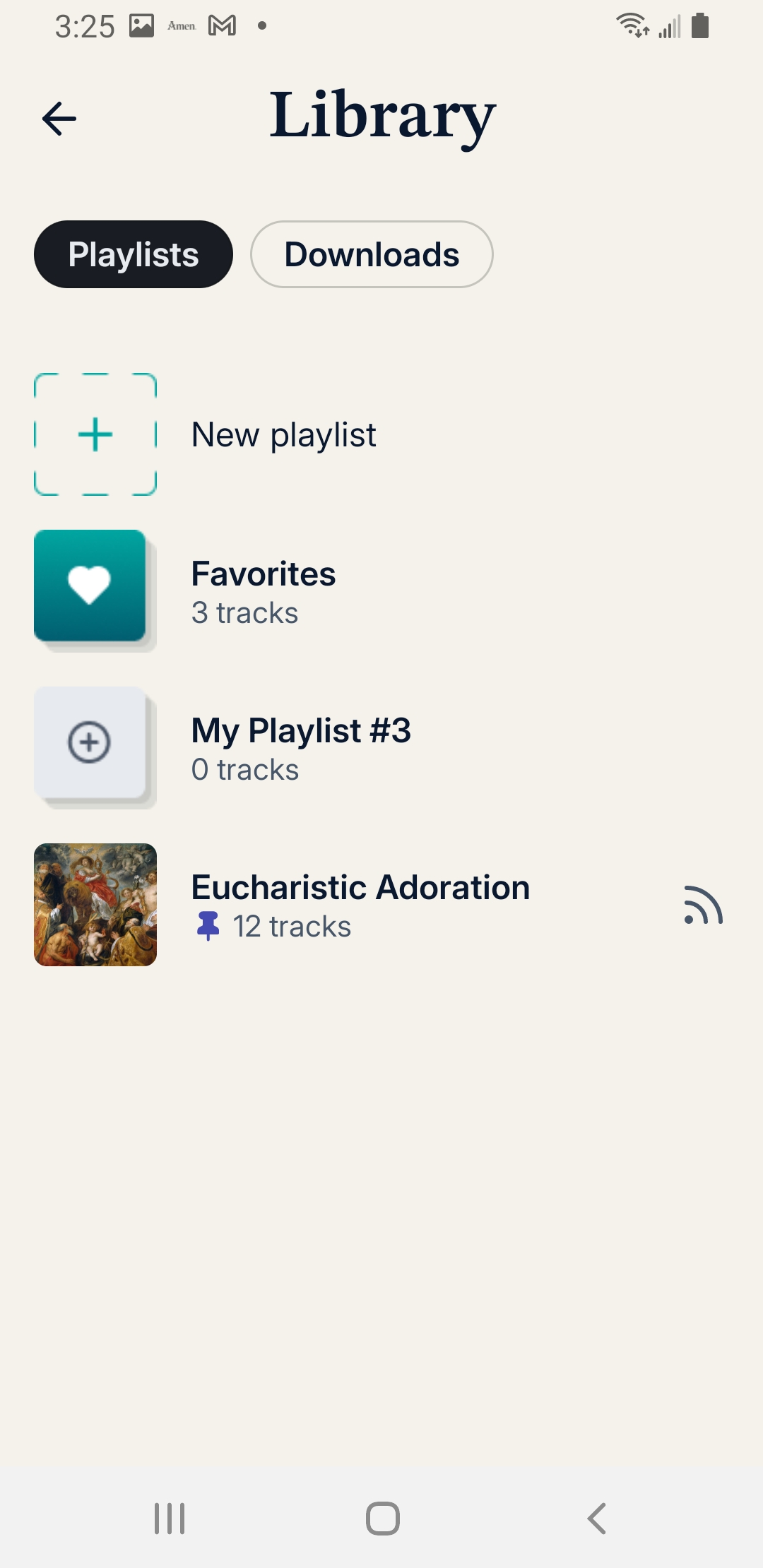Go back using the top-left arrow
This screenshot has width=763, height=1568.
[59, 119]
